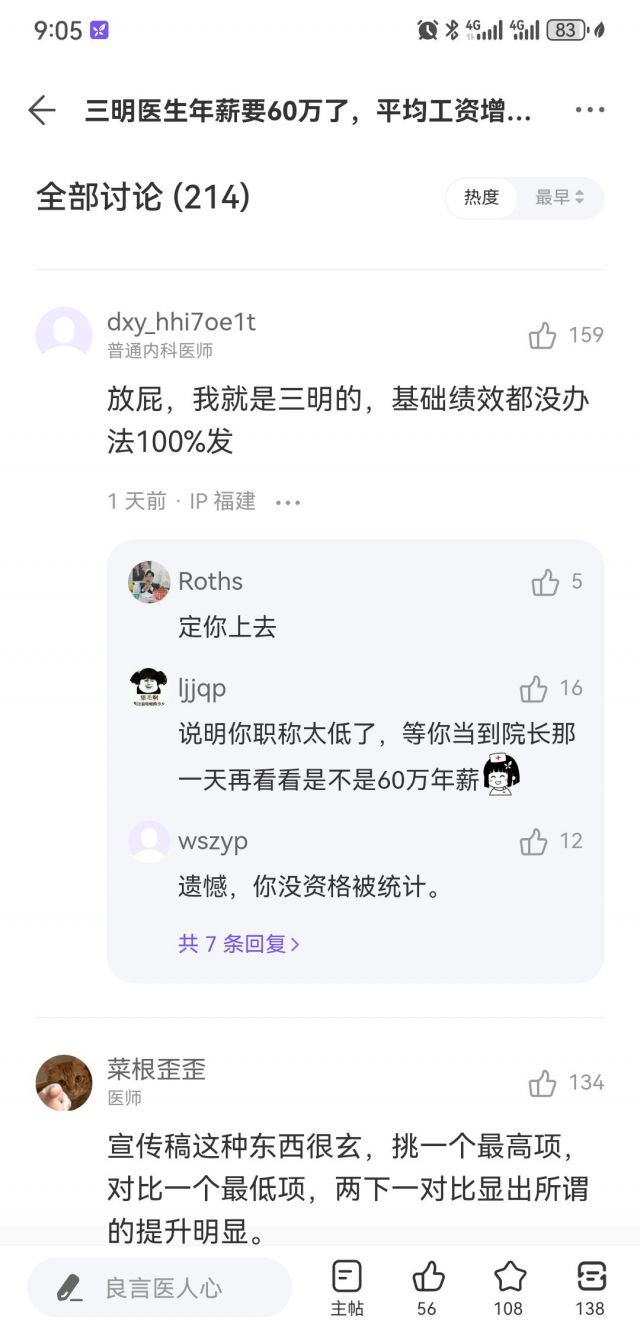This screenshot has width=640, height=1329.
Task: Expand 共 7 条回复
Action: 239,943
